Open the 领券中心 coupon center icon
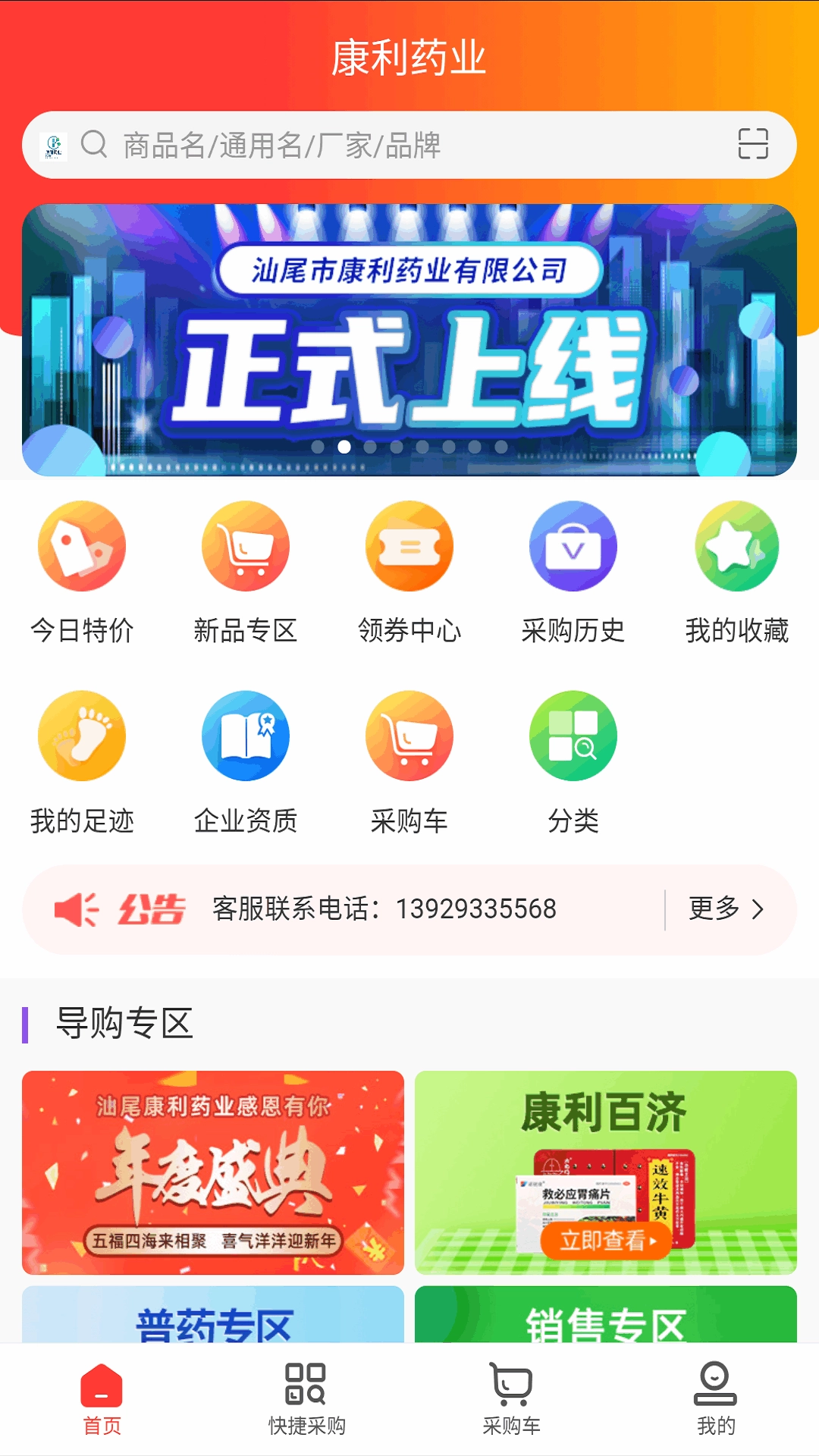This screenshot has height=1456, width=819. pyautogui.click(x=409, y=546)
